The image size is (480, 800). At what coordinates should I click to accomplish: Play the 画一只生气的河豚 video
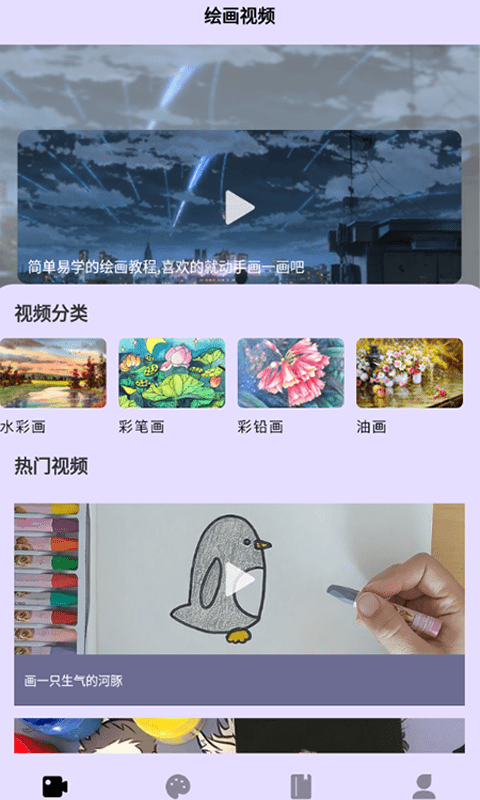click(240, 579)
